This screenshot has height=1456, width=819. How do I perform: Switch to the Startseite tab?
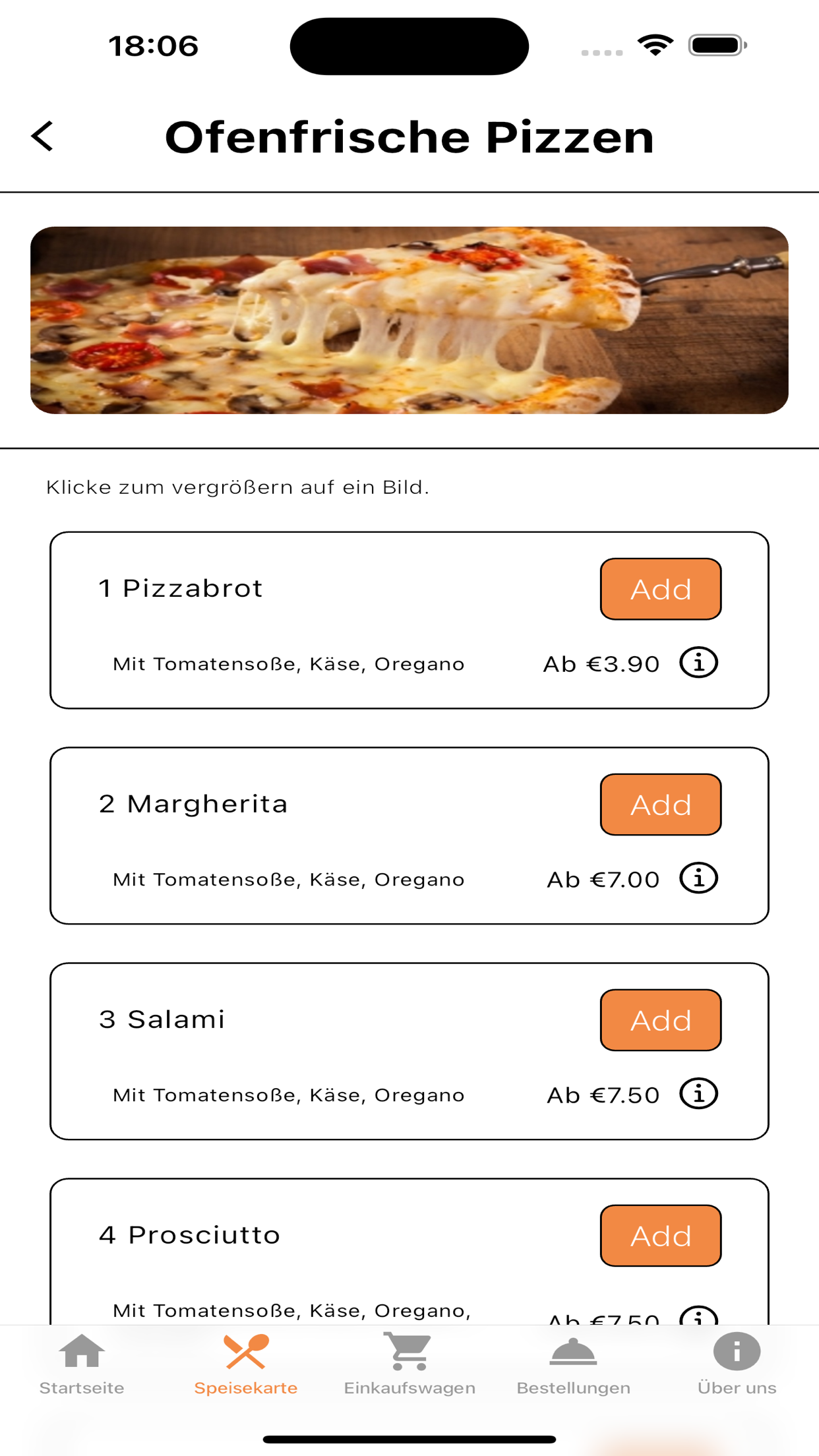(x=82, y=1364)
